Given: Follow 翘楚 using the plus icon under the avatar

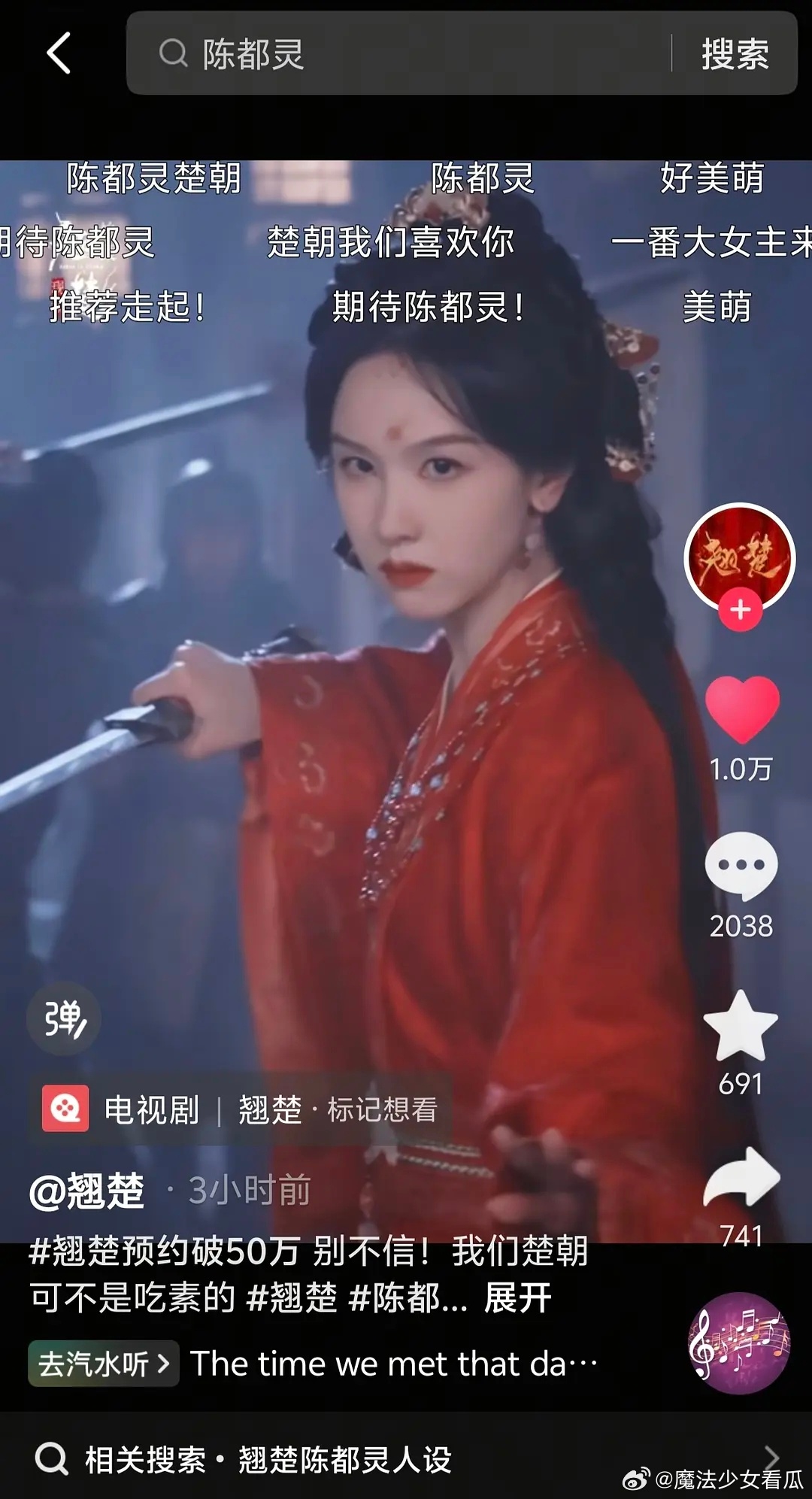Looking at the screenshot, I should [x=740, y=611].
